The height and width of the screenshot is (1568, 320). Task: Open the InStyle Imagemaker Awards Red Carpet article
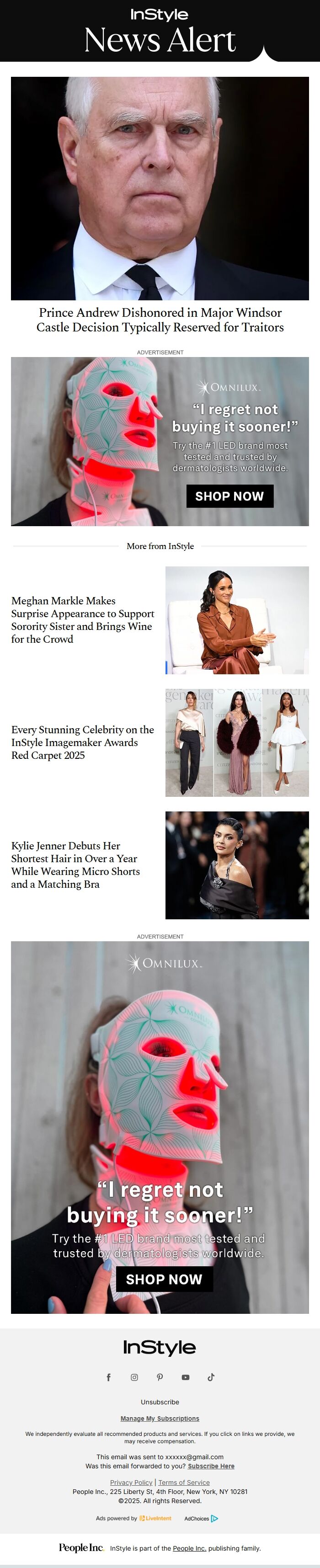click(82, 742)
